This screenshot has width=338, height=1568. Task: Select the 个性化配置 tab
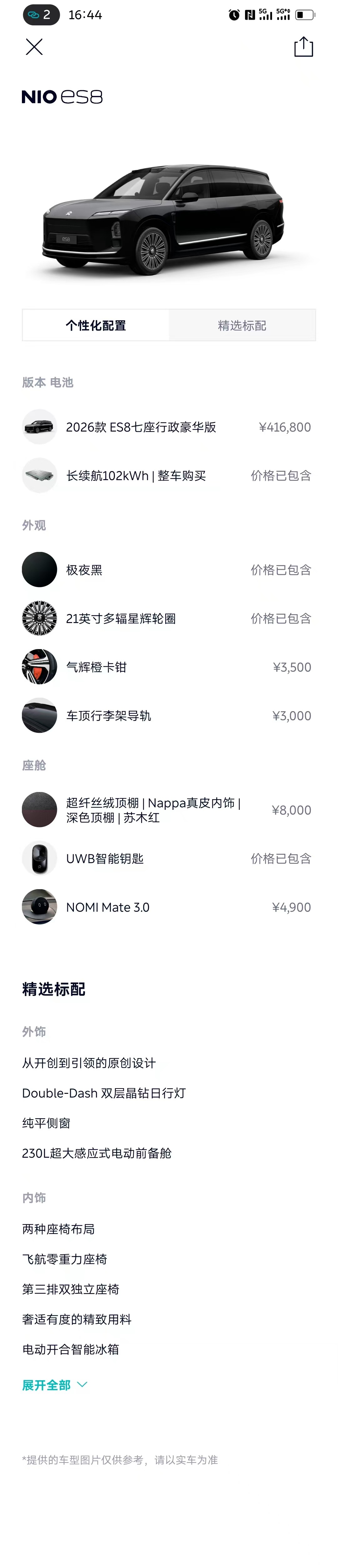pyautogui.click(x=96, y=325)
